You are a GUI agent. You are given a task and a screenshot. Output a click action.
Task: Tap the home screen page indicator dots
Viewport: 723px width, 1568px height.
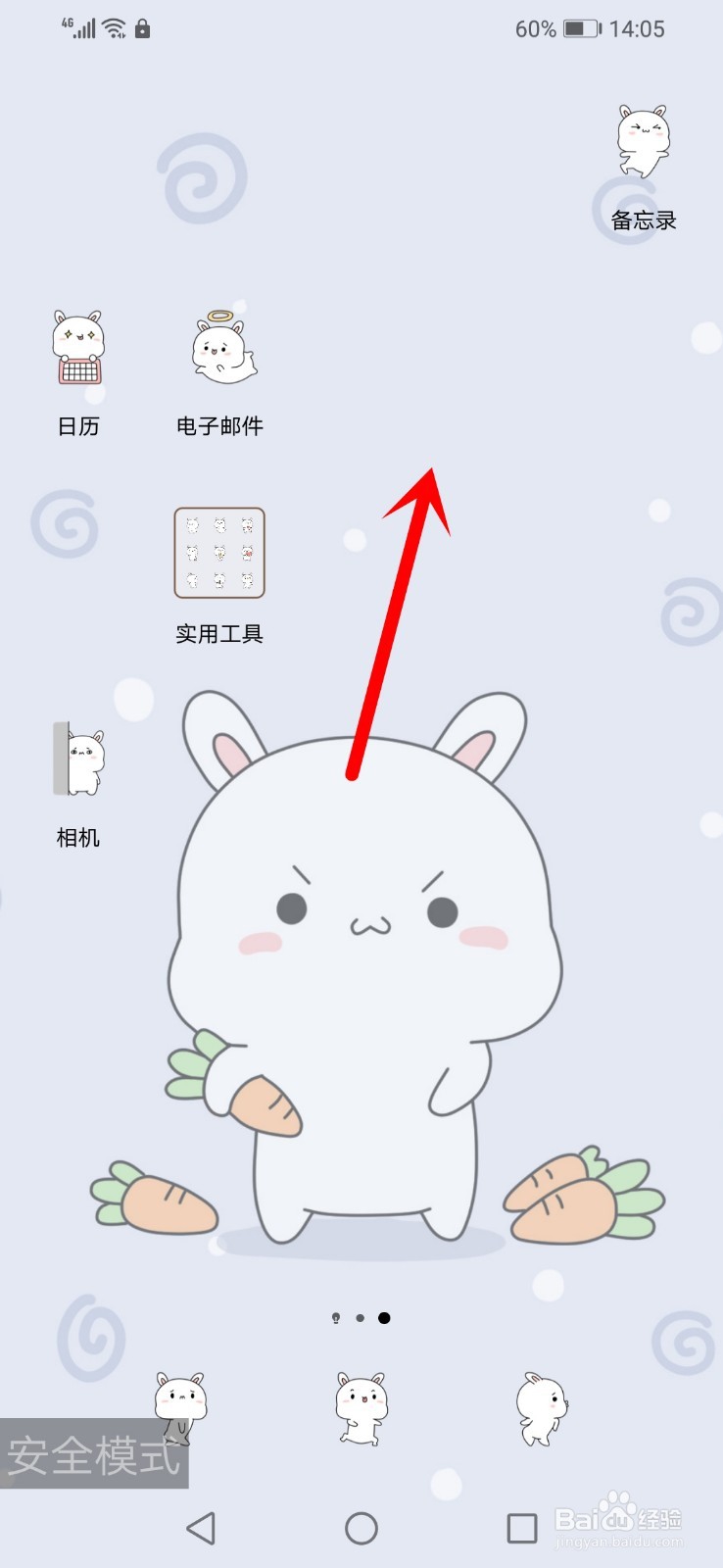(361, 1318)
